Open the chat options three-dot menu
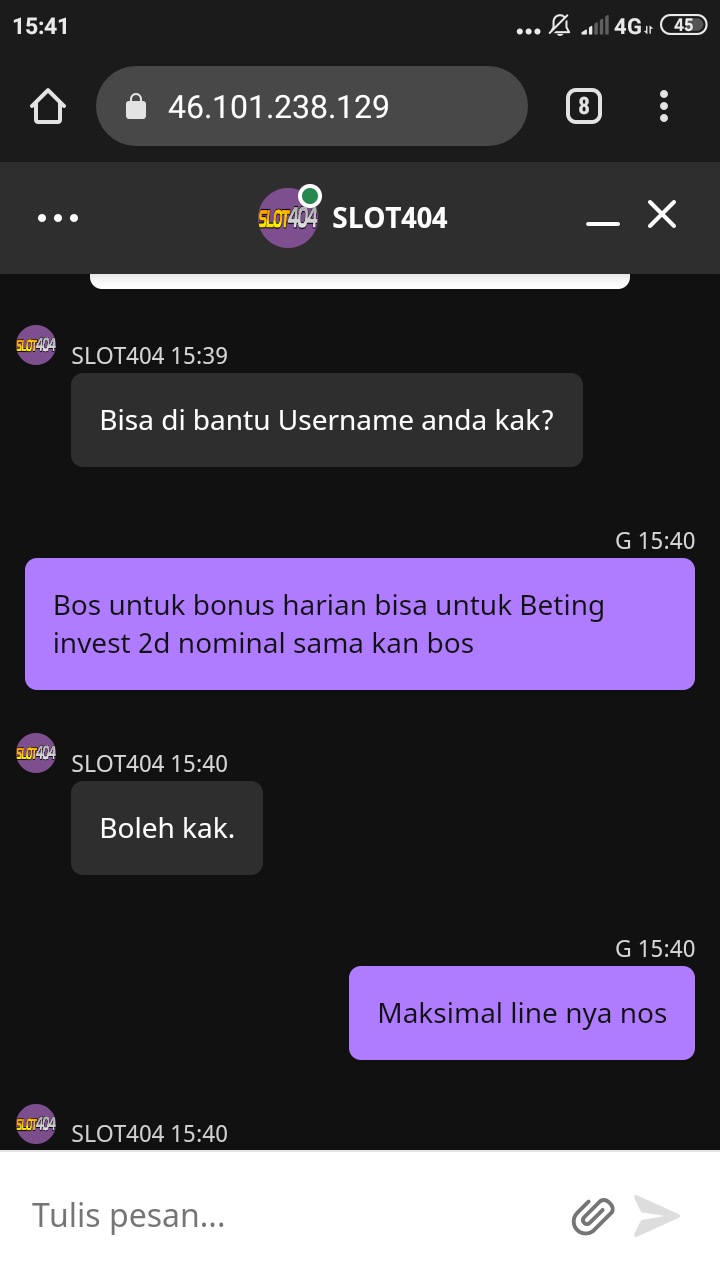 (x=58, y=217)
